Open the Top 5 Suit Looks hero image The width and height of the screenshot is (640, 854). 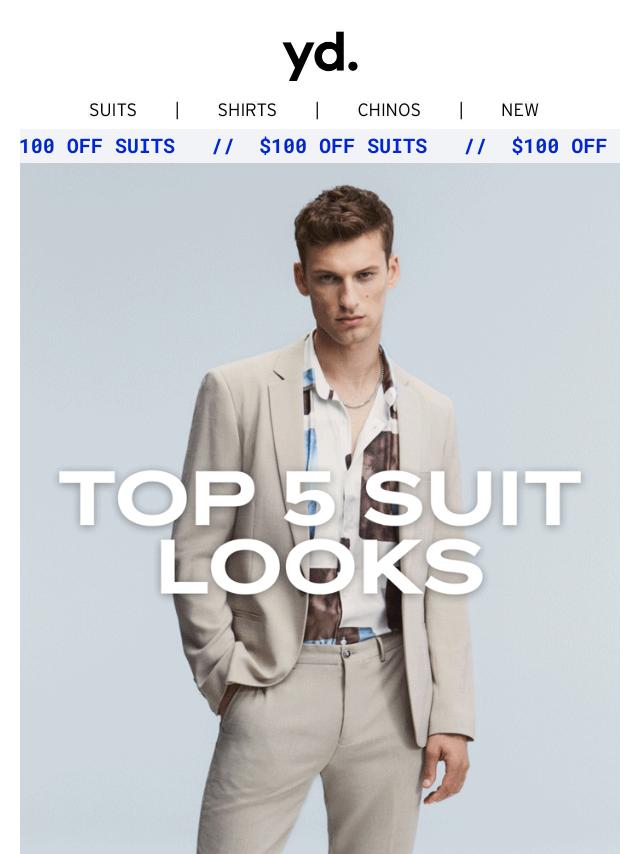point(320,520)
